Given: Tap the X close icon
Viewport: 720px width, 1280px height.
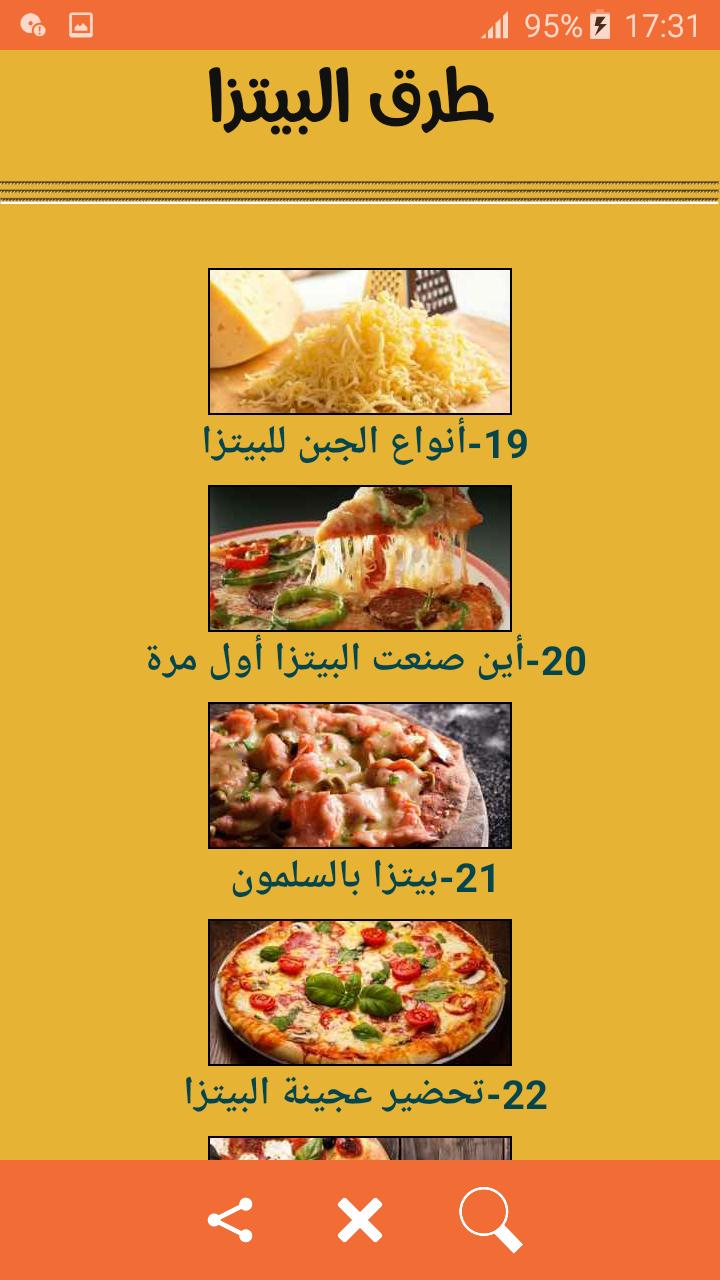Looking at the screenshot, I should tap(360, 1221).
